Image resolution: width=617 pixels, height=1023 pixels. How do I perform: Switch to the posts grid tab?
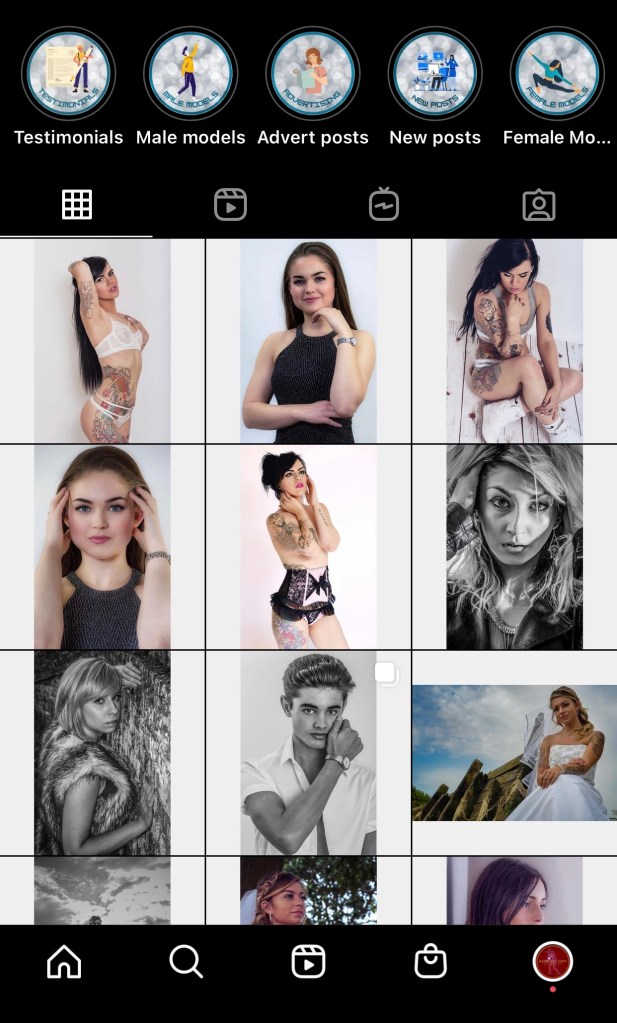(x=77, y=205)
